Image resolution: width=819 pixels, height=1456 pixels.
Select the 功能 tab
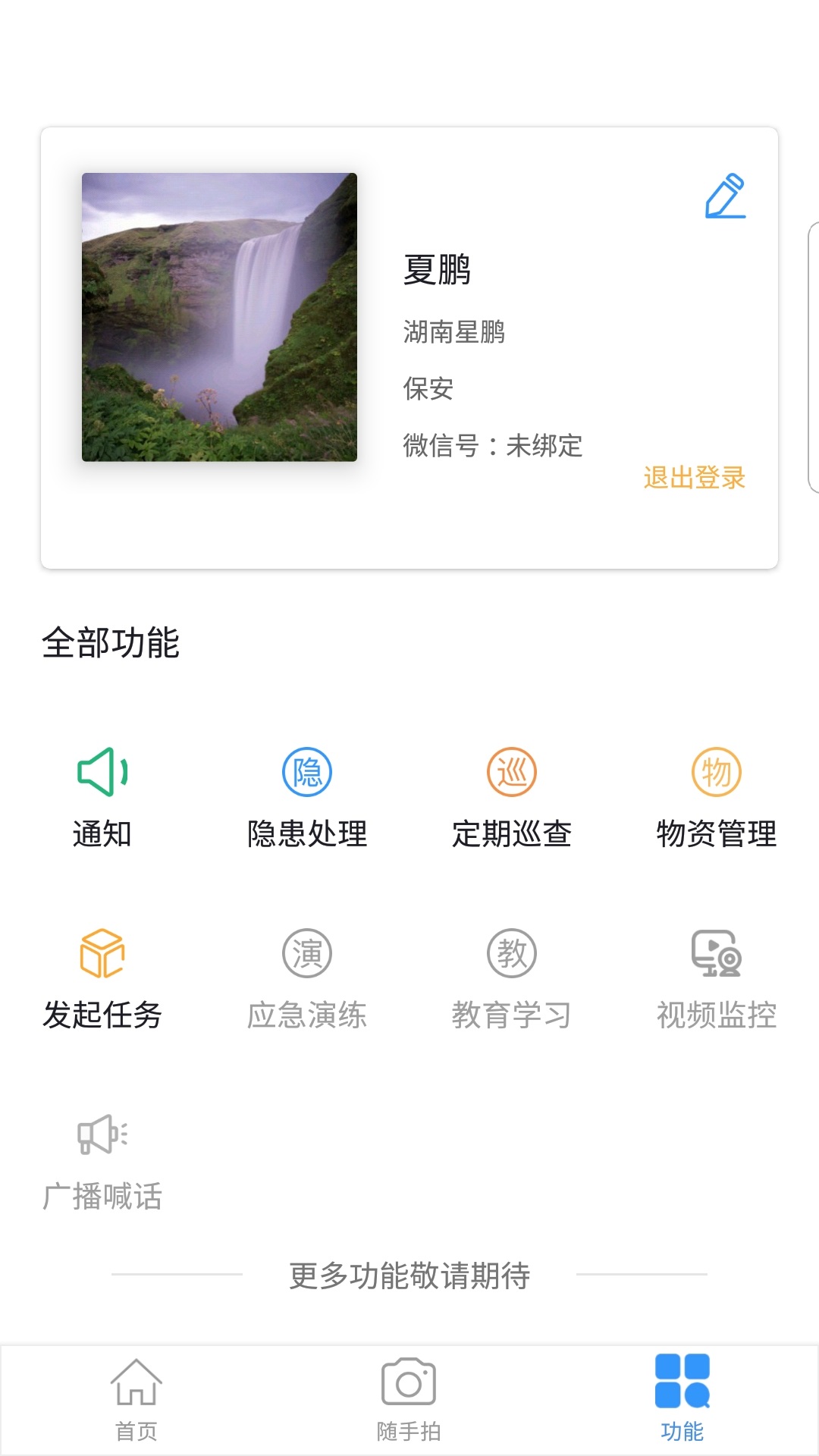click(682, 1400)
